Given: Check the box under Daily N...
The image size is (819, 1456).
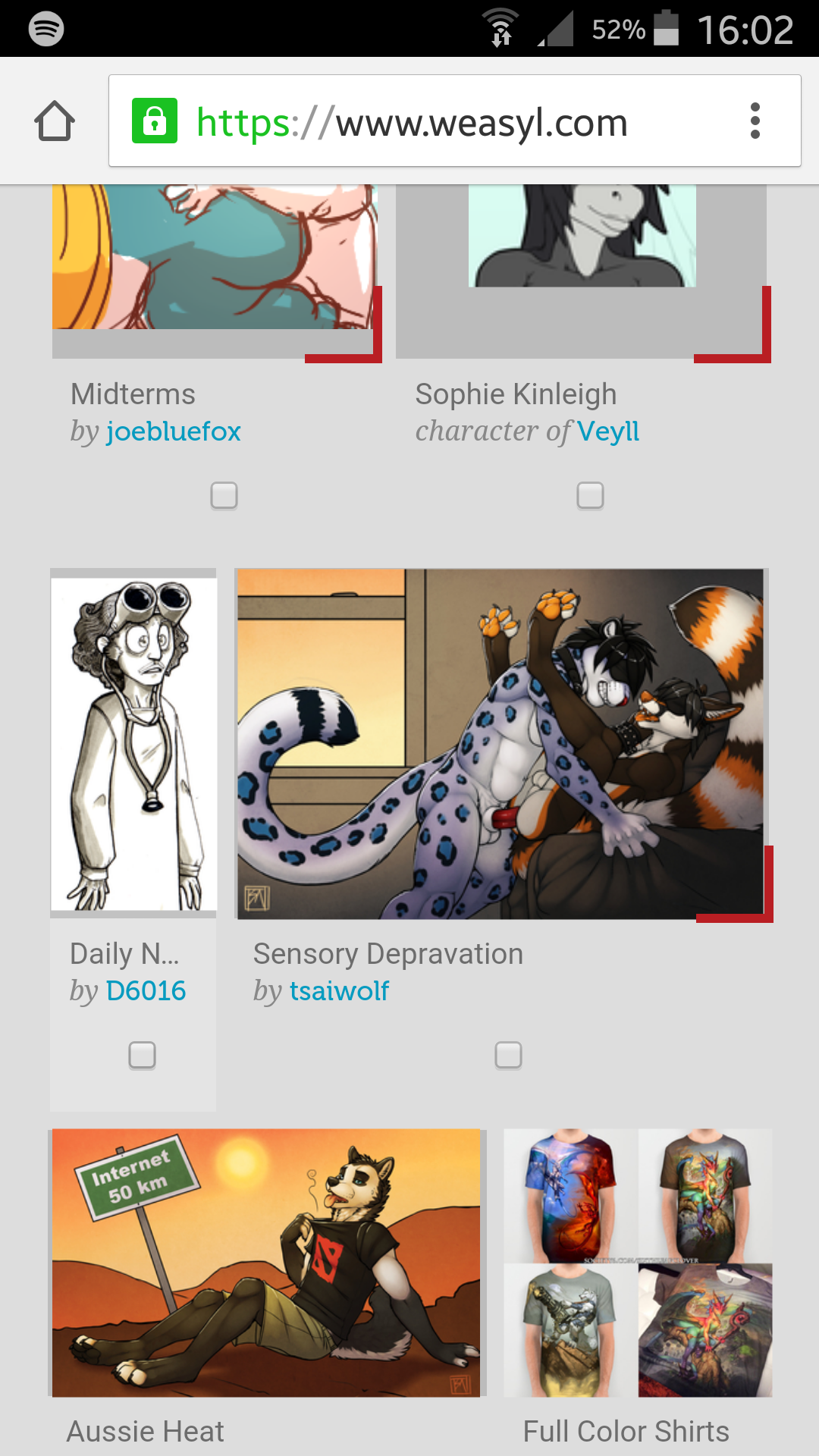Looking at the screenshot, I should point(142,1056).
